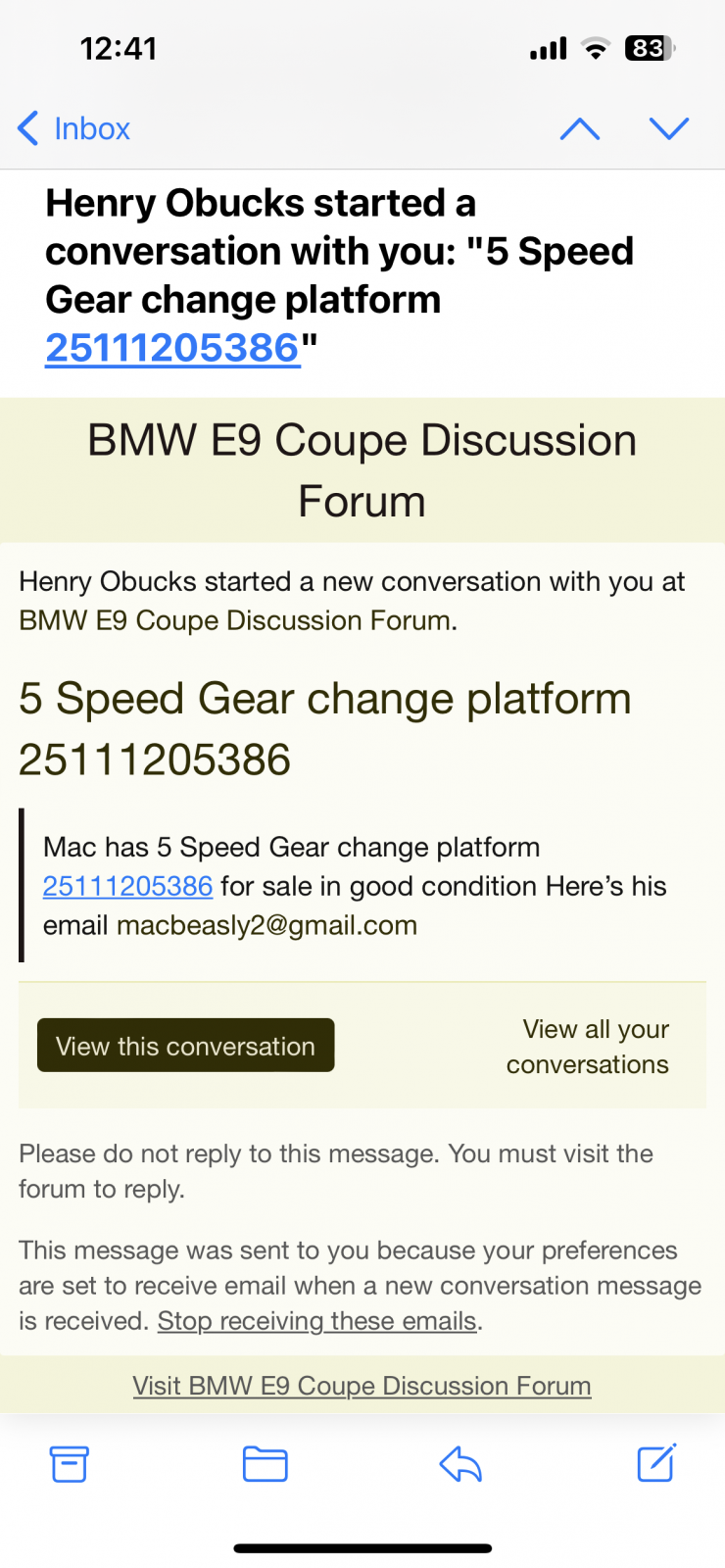The width and height of the screenshot is (725, 1568).
Task: Tap the macbeasly2@gmail.com email address
Action: click(x=266, y=925)
